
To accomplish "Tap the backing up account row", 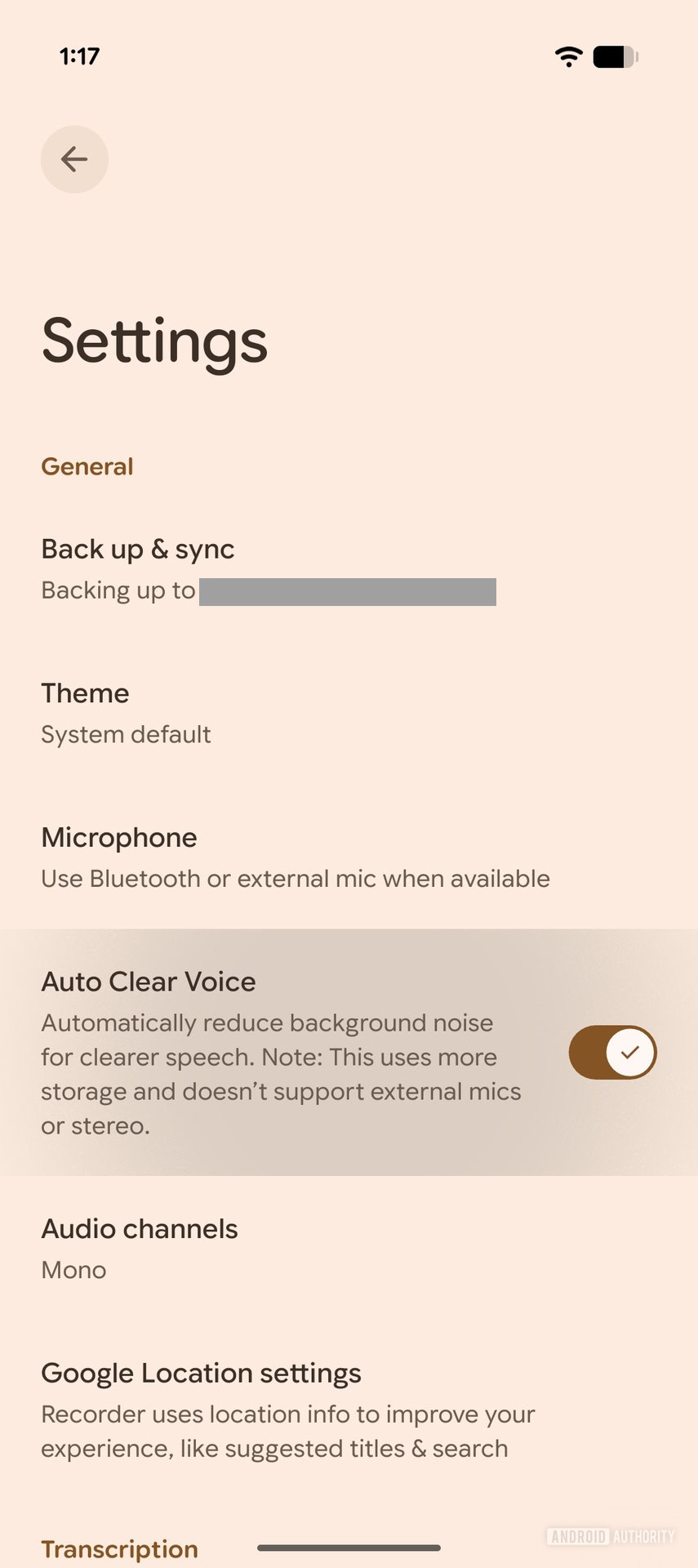I will pos(268,590).
